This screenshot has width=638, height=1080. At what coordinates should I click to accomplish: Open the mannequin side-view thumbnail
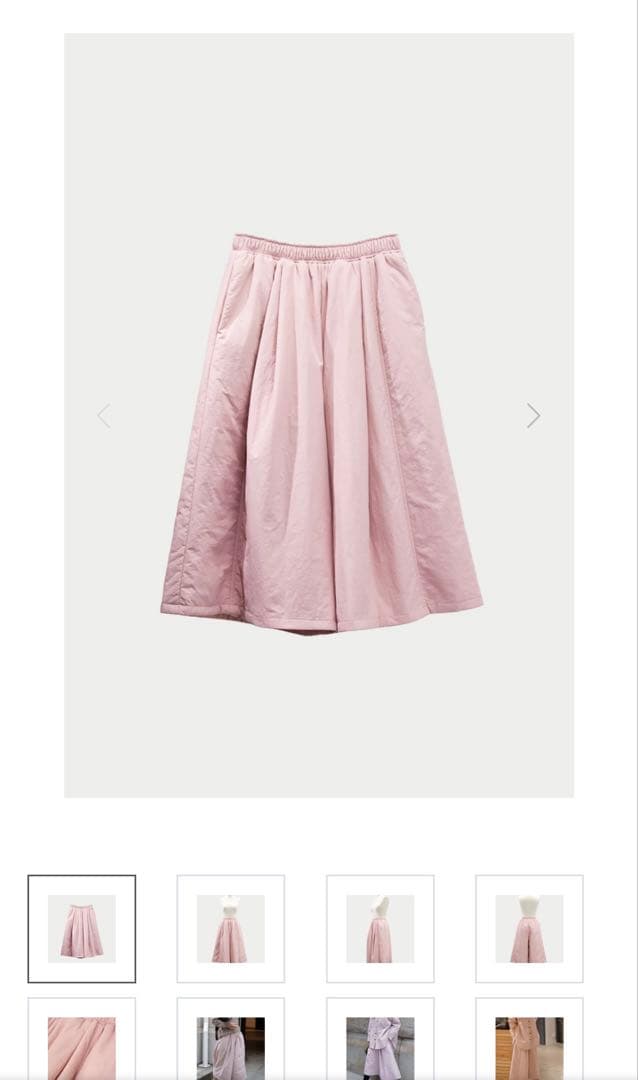[380, 929]
